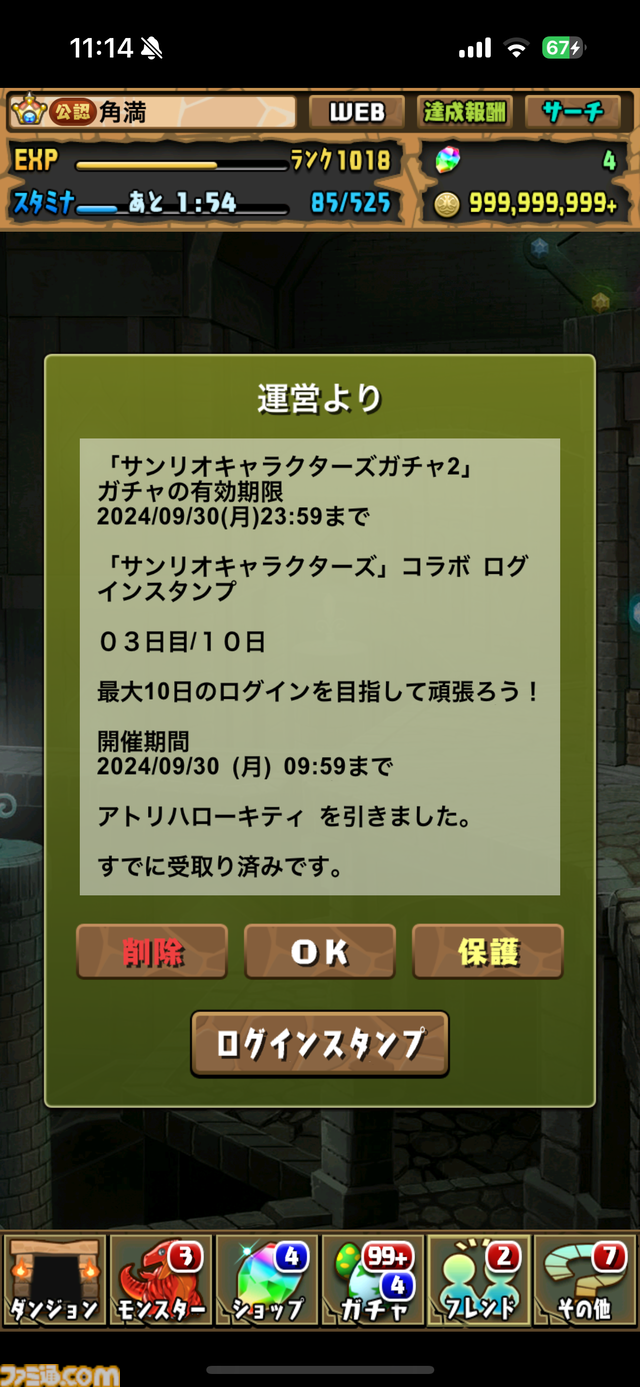Select the フレンド tab

click(479, 1280)
